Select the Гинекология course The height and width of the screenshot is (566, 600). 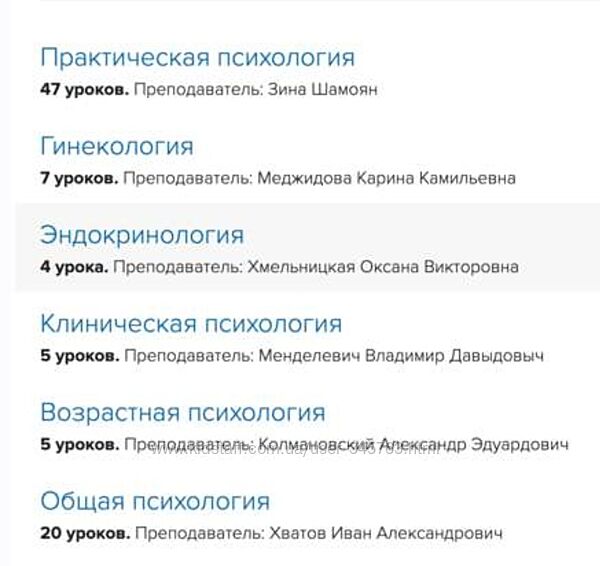[117, 146]
